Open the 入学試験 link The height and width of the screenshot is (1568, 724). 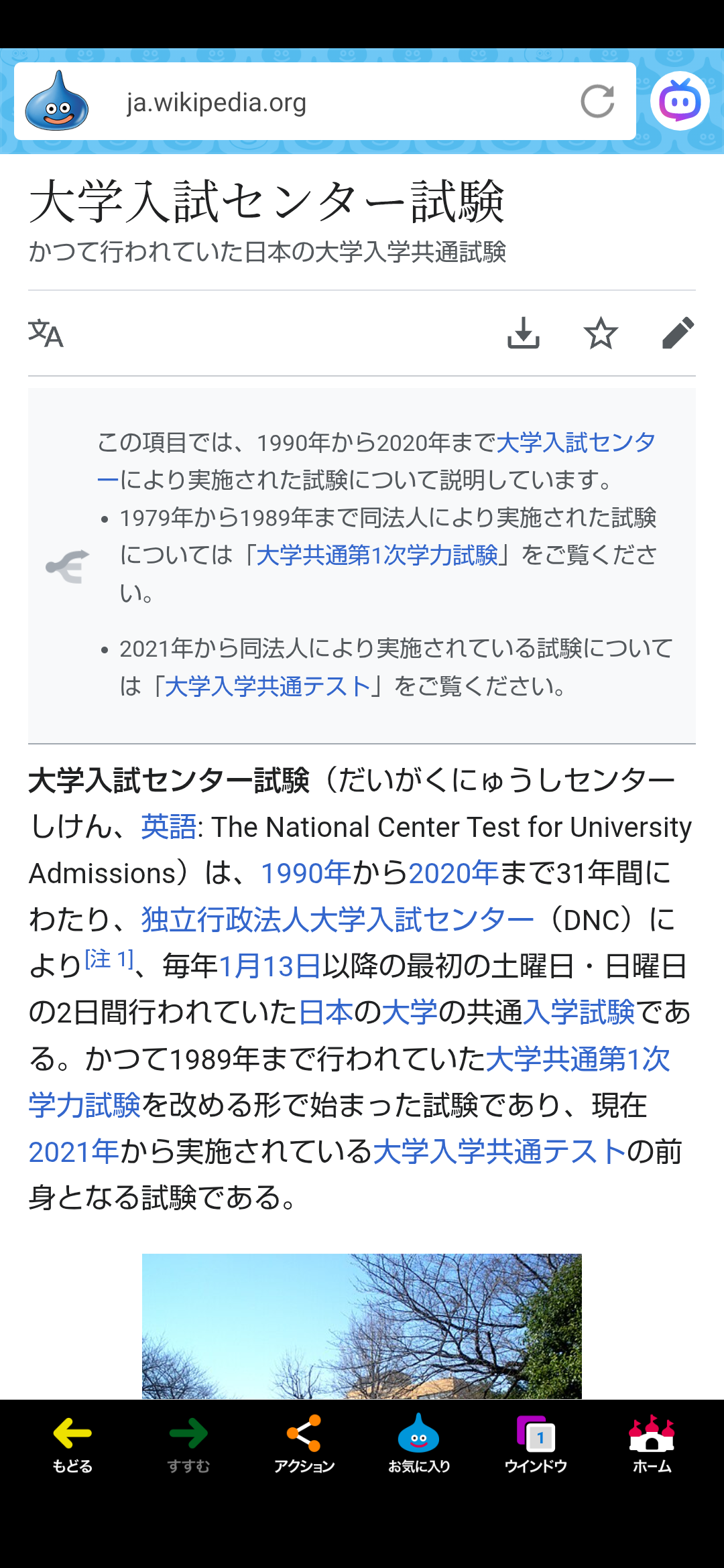coord(579,1012)
